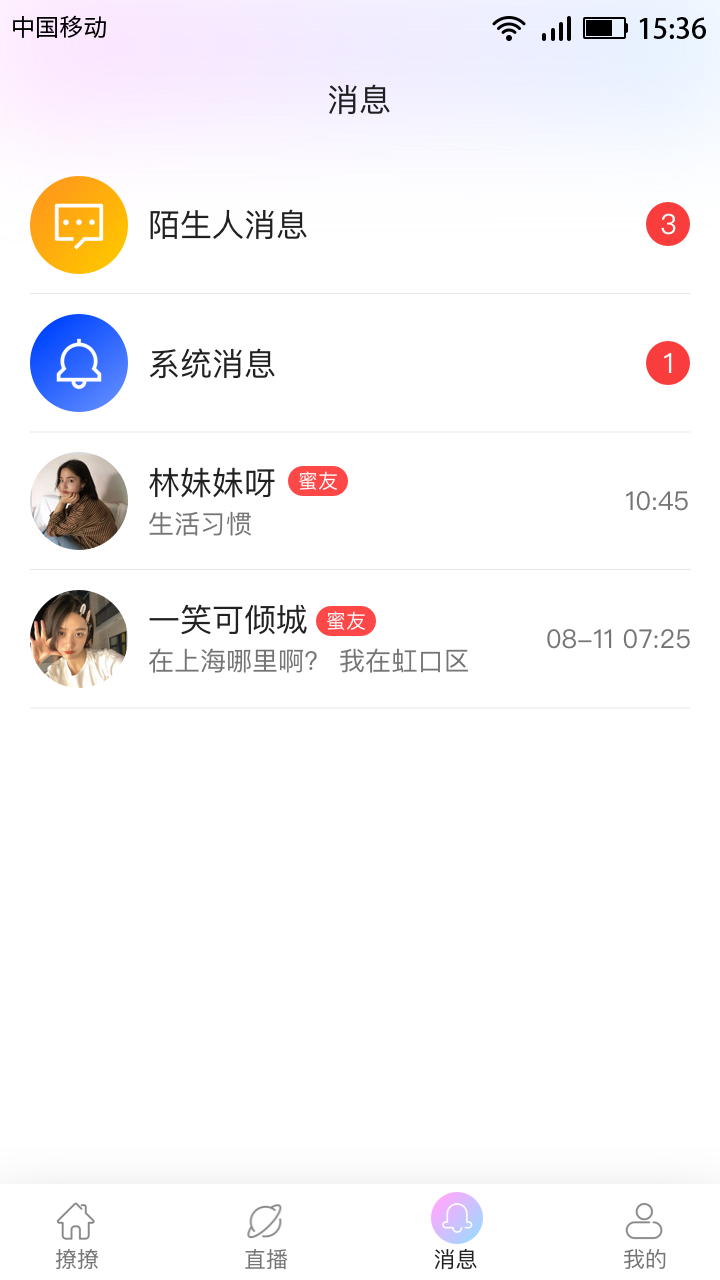Tap the 消息 bell icon in bottom navigation
720x1280 pixels.
pyautogui.click(x=456, y=1219)
